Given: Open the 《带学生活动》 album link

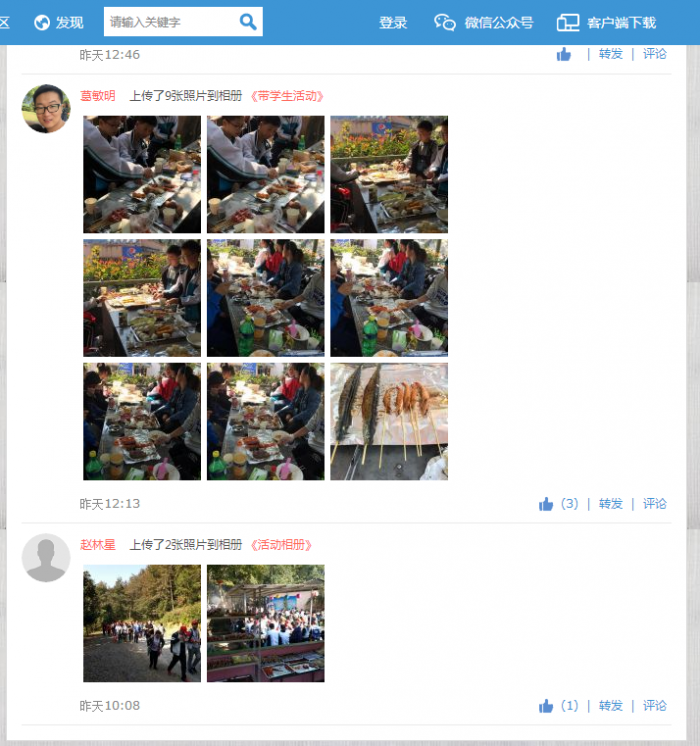Looking at the screenshot, I should point(288,96).
